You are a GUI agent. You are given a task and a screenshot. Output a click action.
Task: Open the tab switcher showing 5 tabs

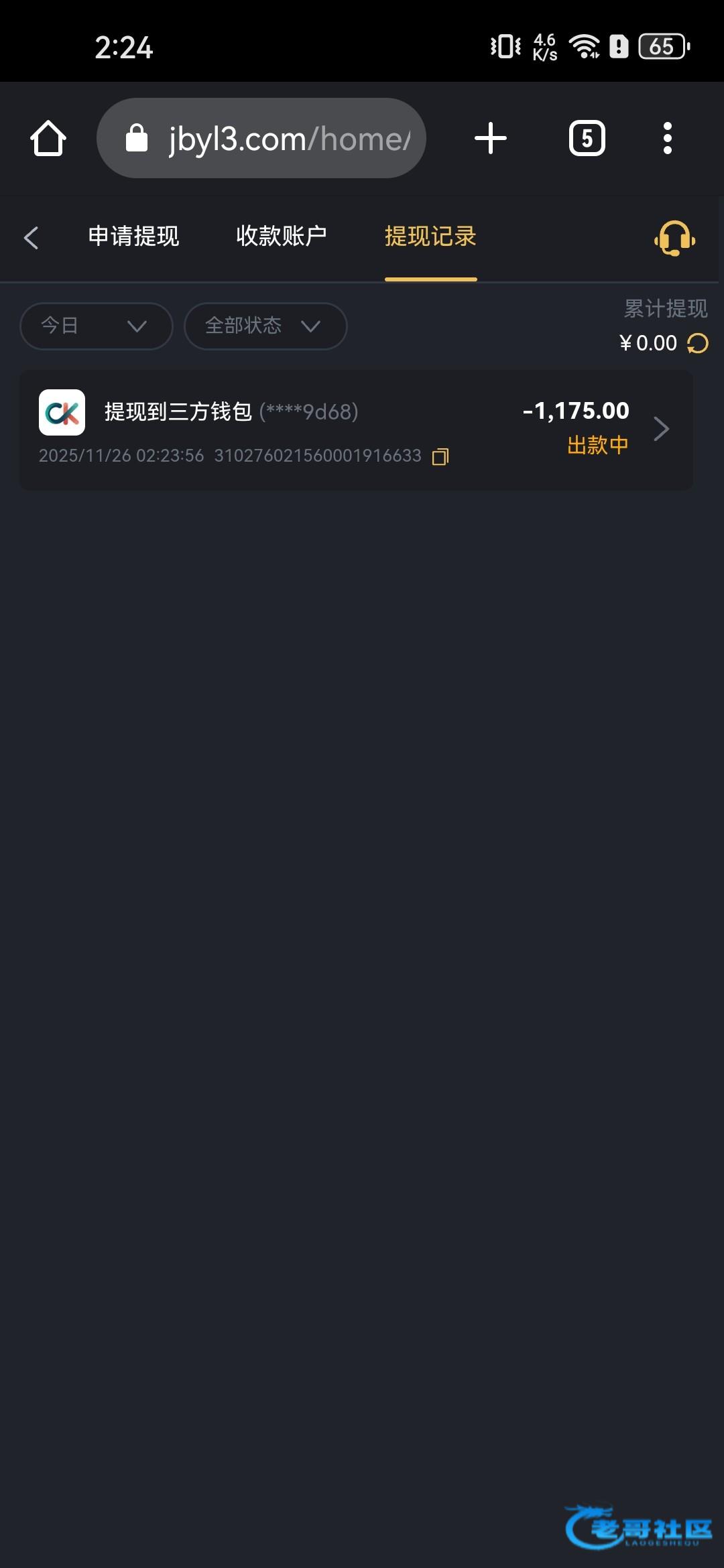coord(587,139)
